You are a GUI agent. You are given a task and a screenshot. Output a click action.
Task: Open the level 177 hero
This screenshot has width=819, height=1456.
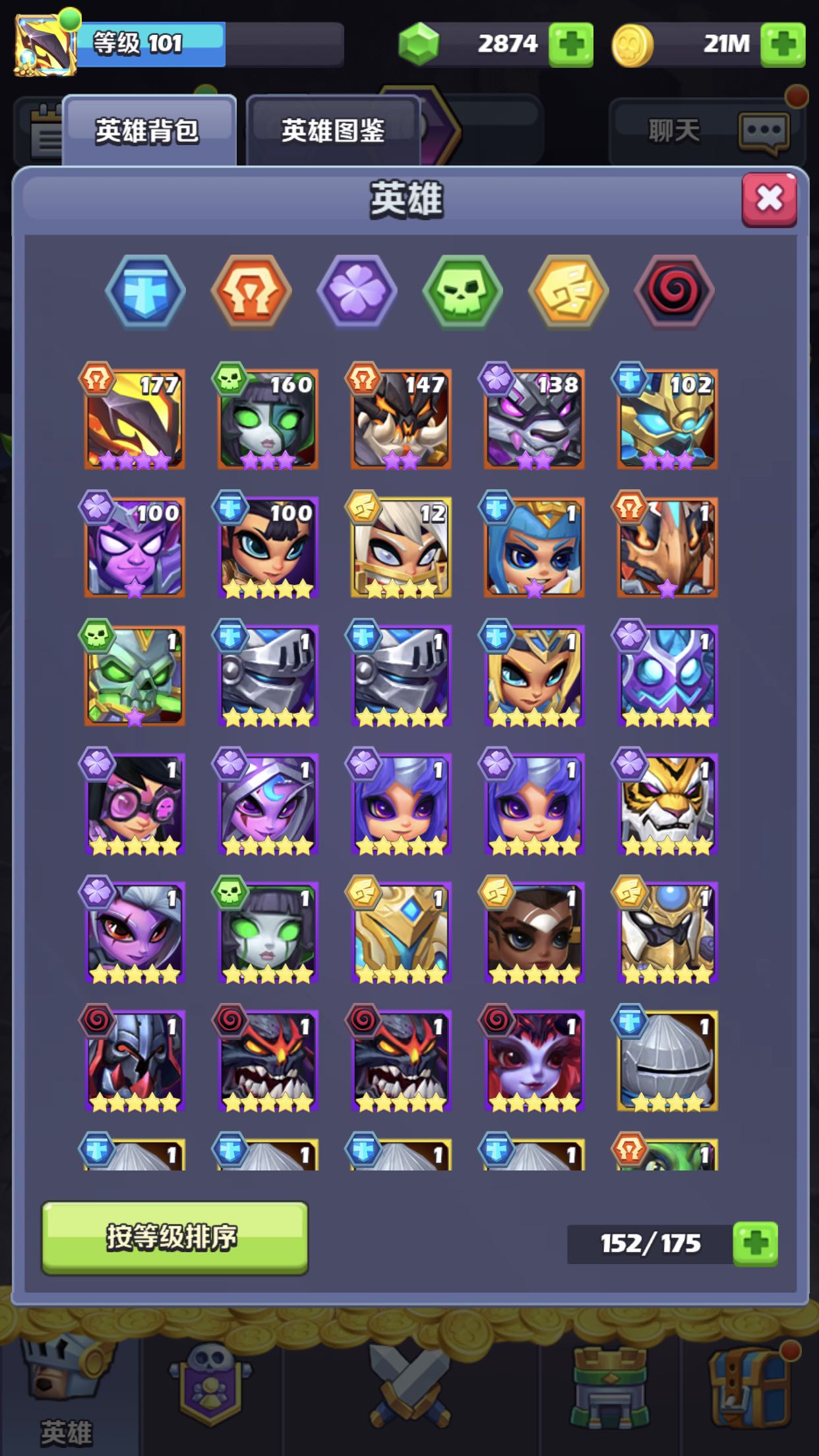click(134, 418)
